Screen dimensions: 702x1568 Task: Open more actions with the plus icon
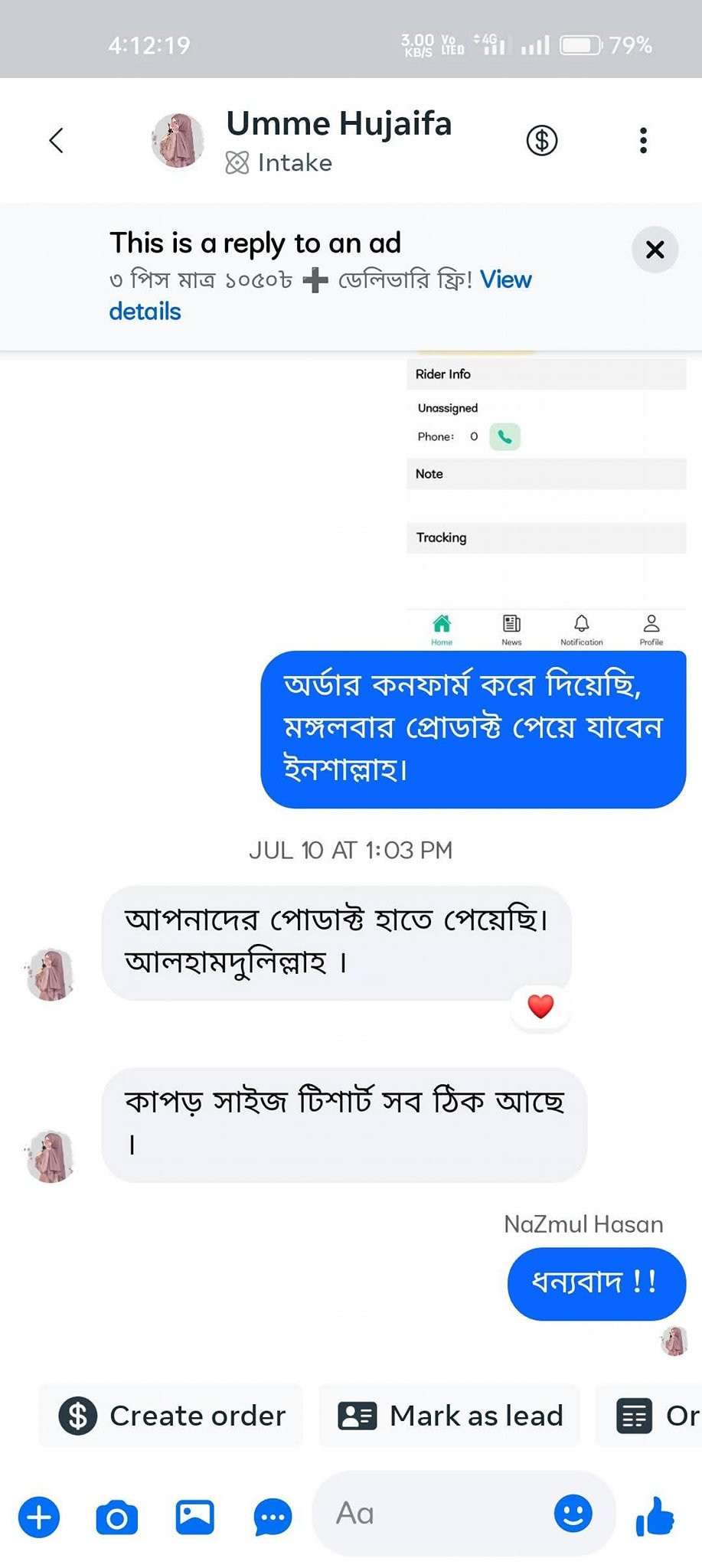tap(39, 1516)
